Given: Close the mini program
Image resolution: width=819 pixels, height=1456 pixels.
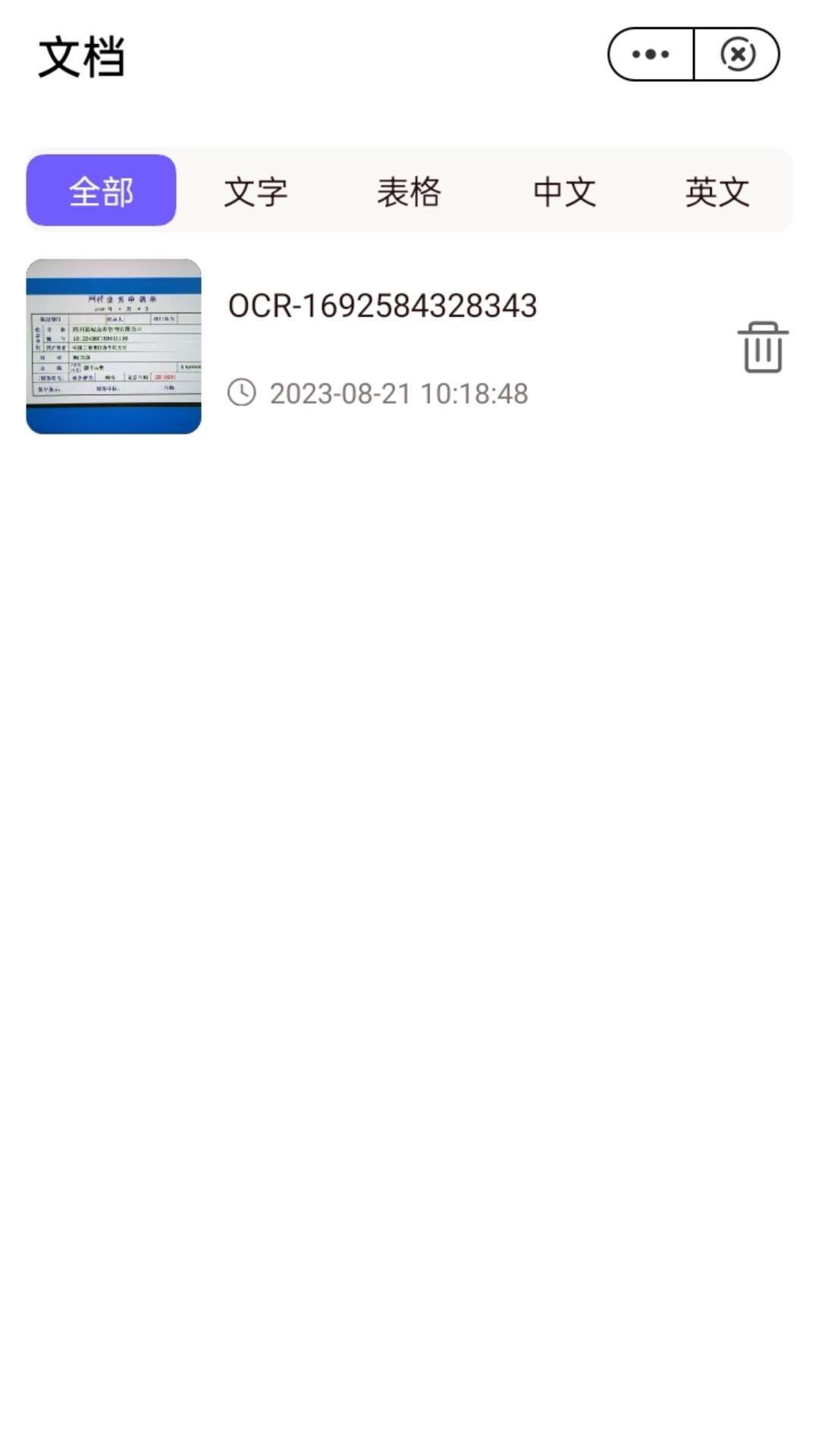Looking at the screenshot, I should [x=737, y=54].
